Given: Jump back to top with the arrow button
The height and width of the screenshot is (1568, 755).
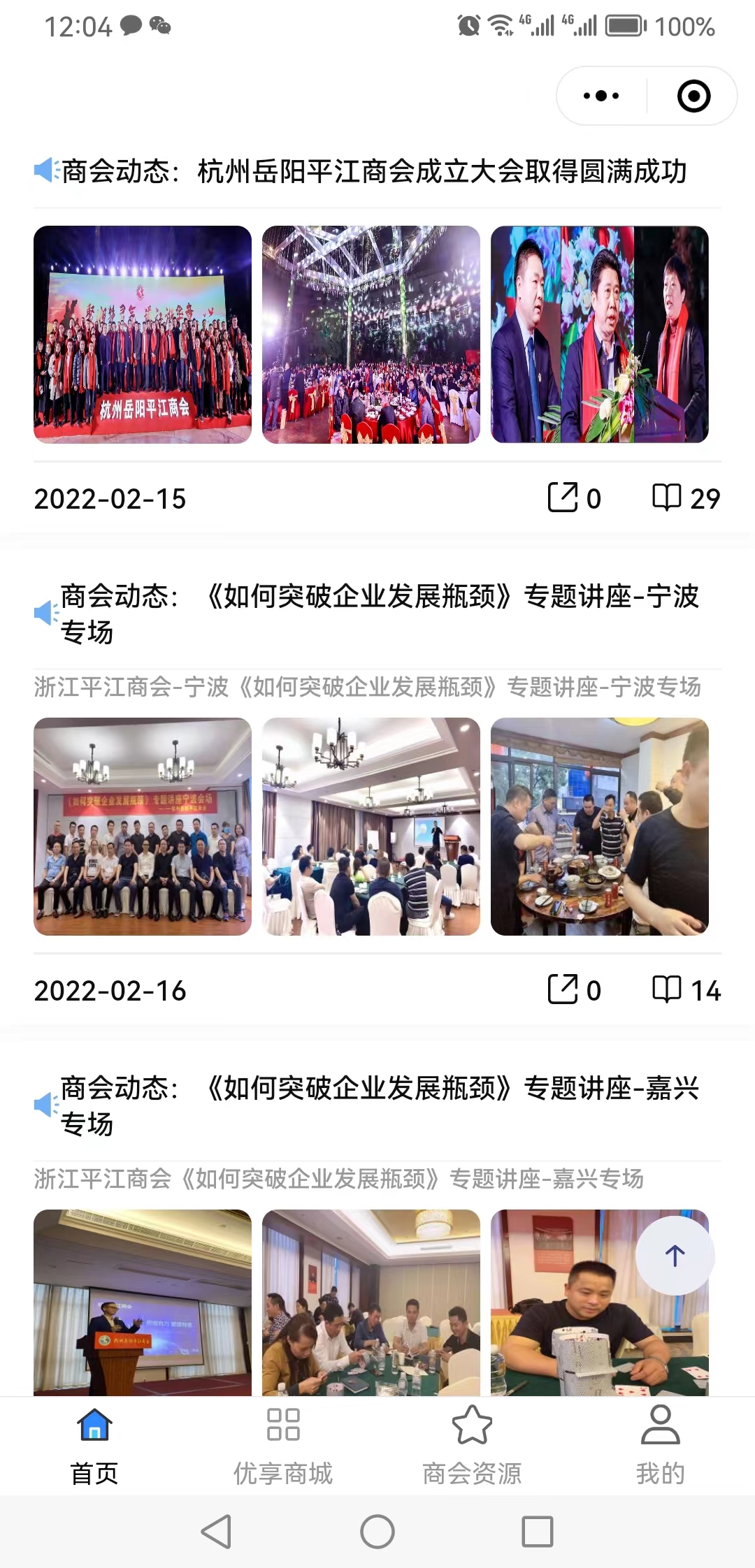Looking at the screenshot, I should tap(675, 1256).
